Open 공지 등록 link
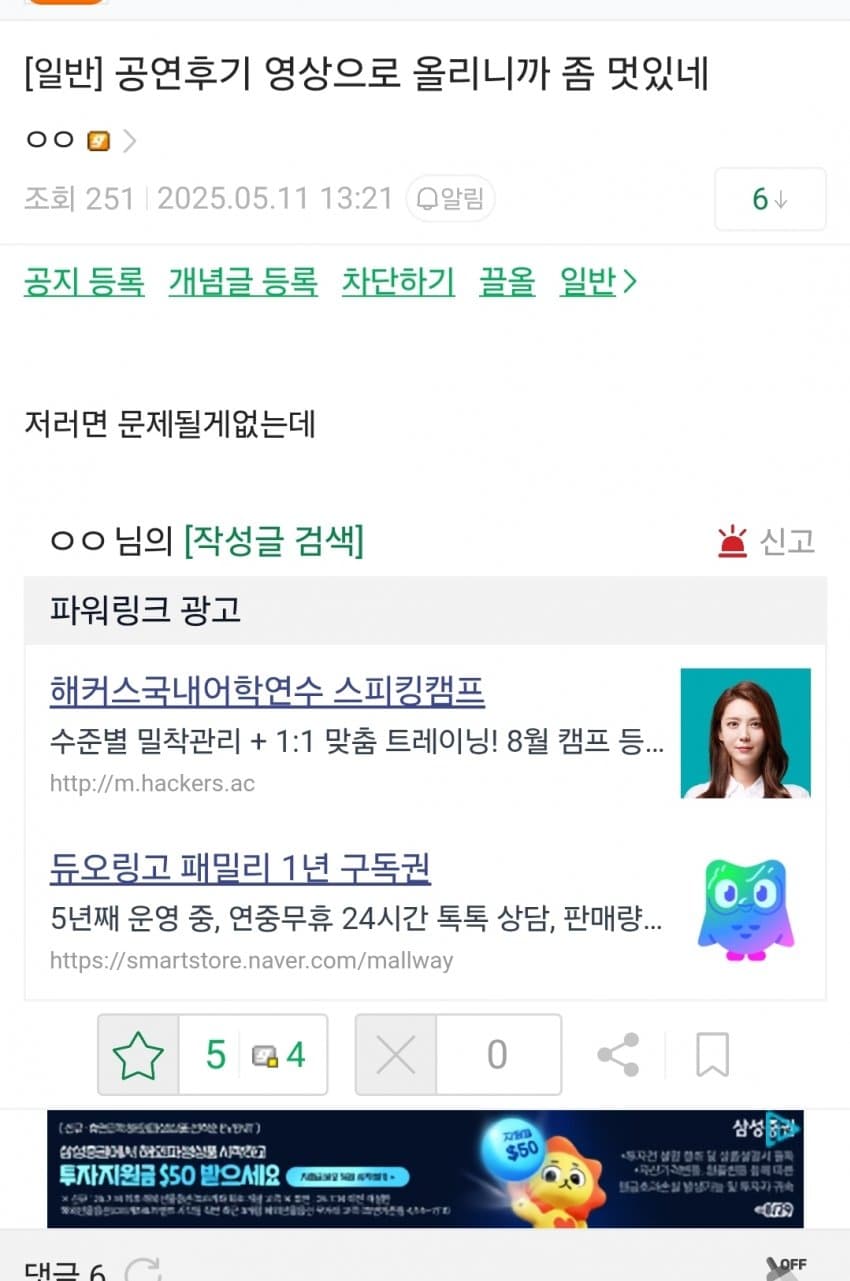The height and width of the screenshot is (1281, 850). (84, 283)
